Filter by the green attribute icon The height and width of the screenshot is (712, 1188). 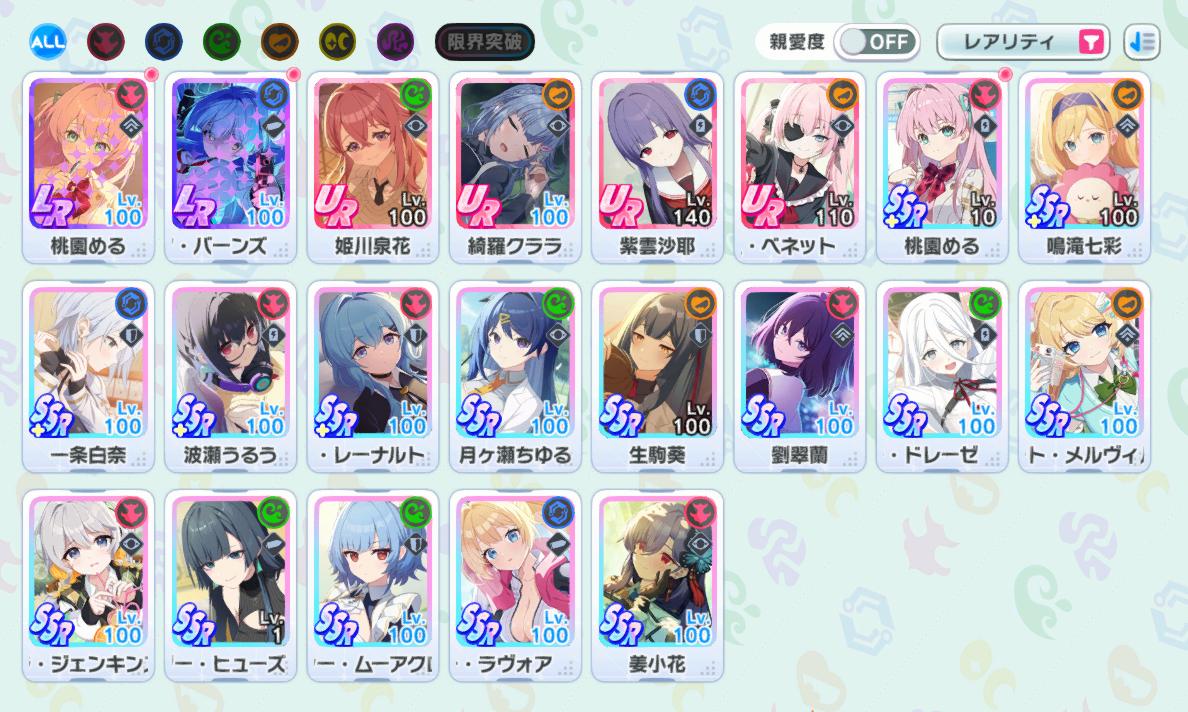tap(220, 42)
